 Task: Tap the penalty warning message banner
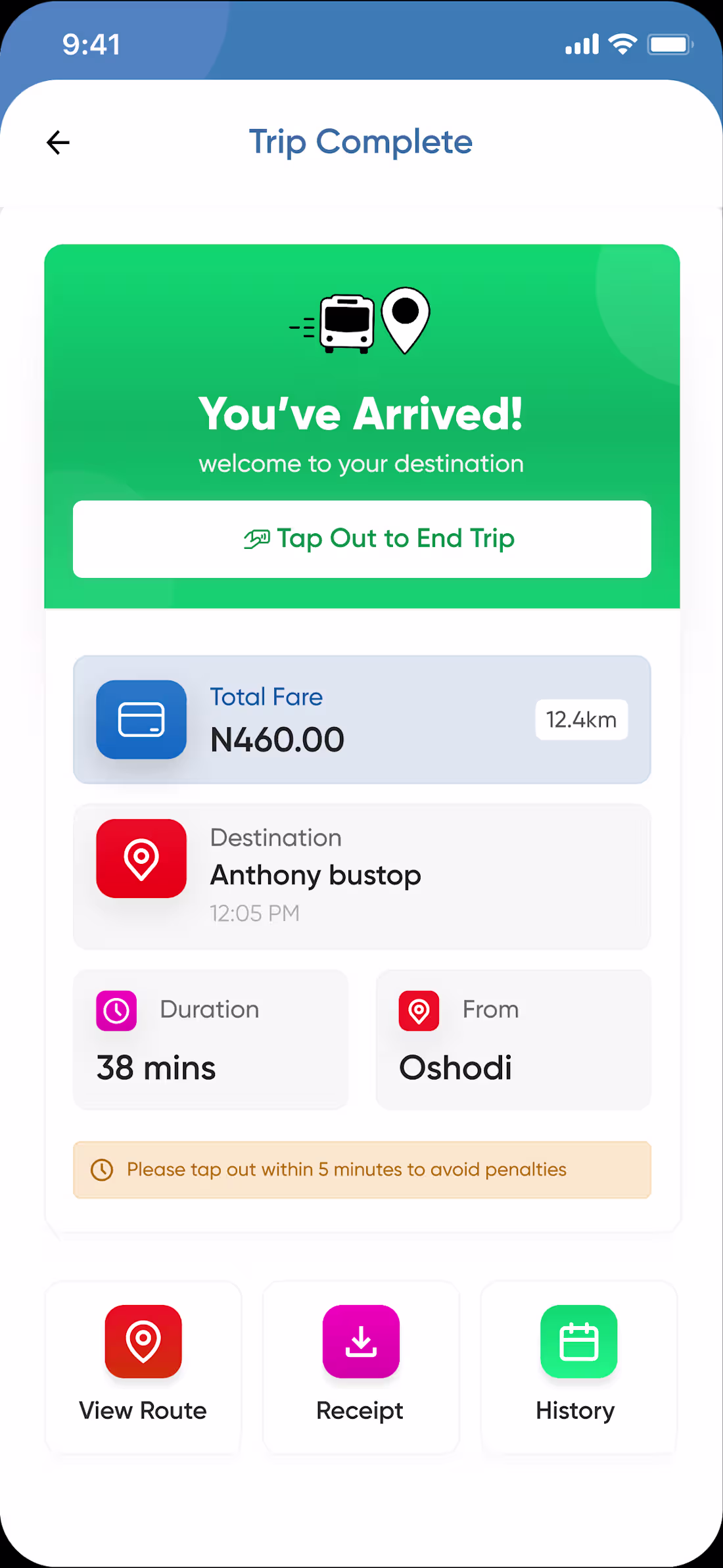pos(361,1169)
